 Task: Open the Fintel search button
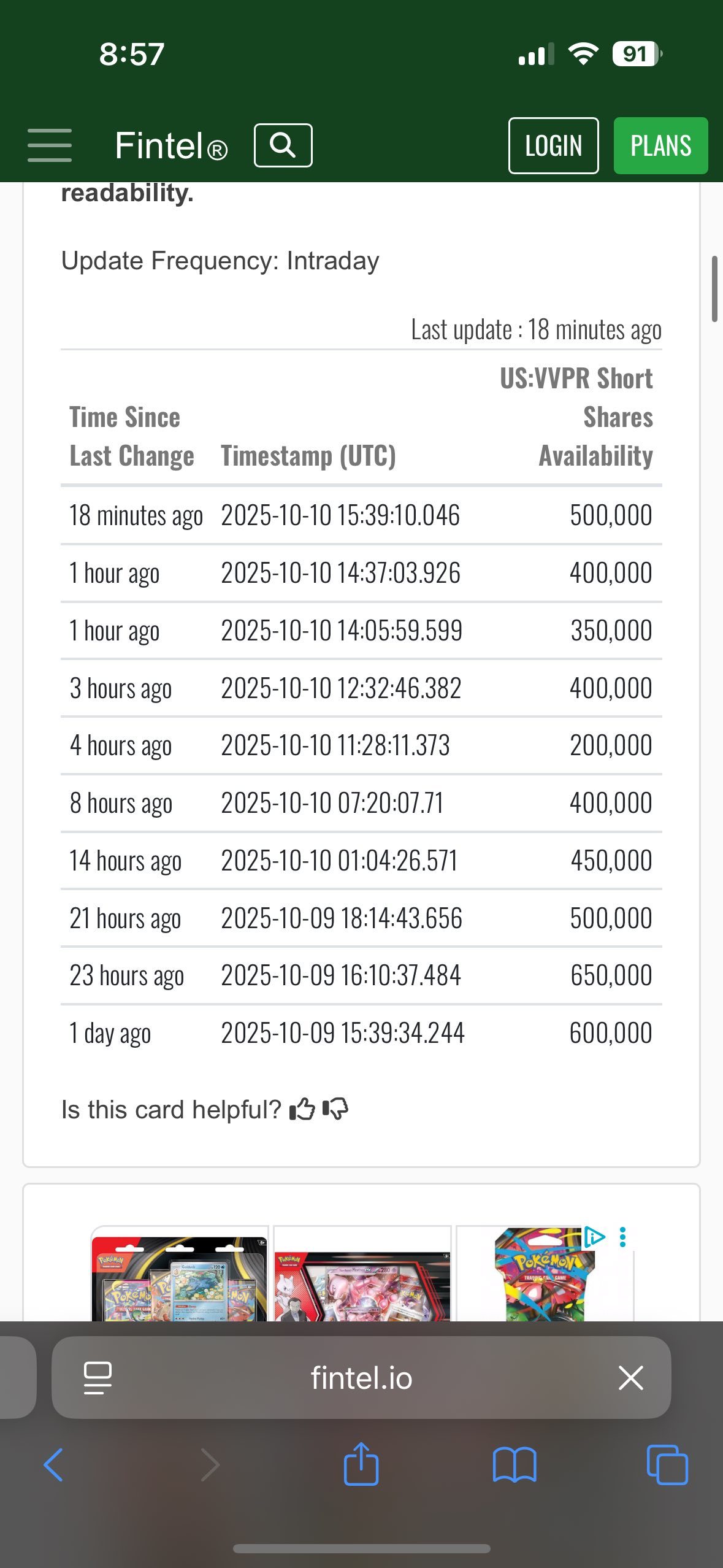pos(283,145)
